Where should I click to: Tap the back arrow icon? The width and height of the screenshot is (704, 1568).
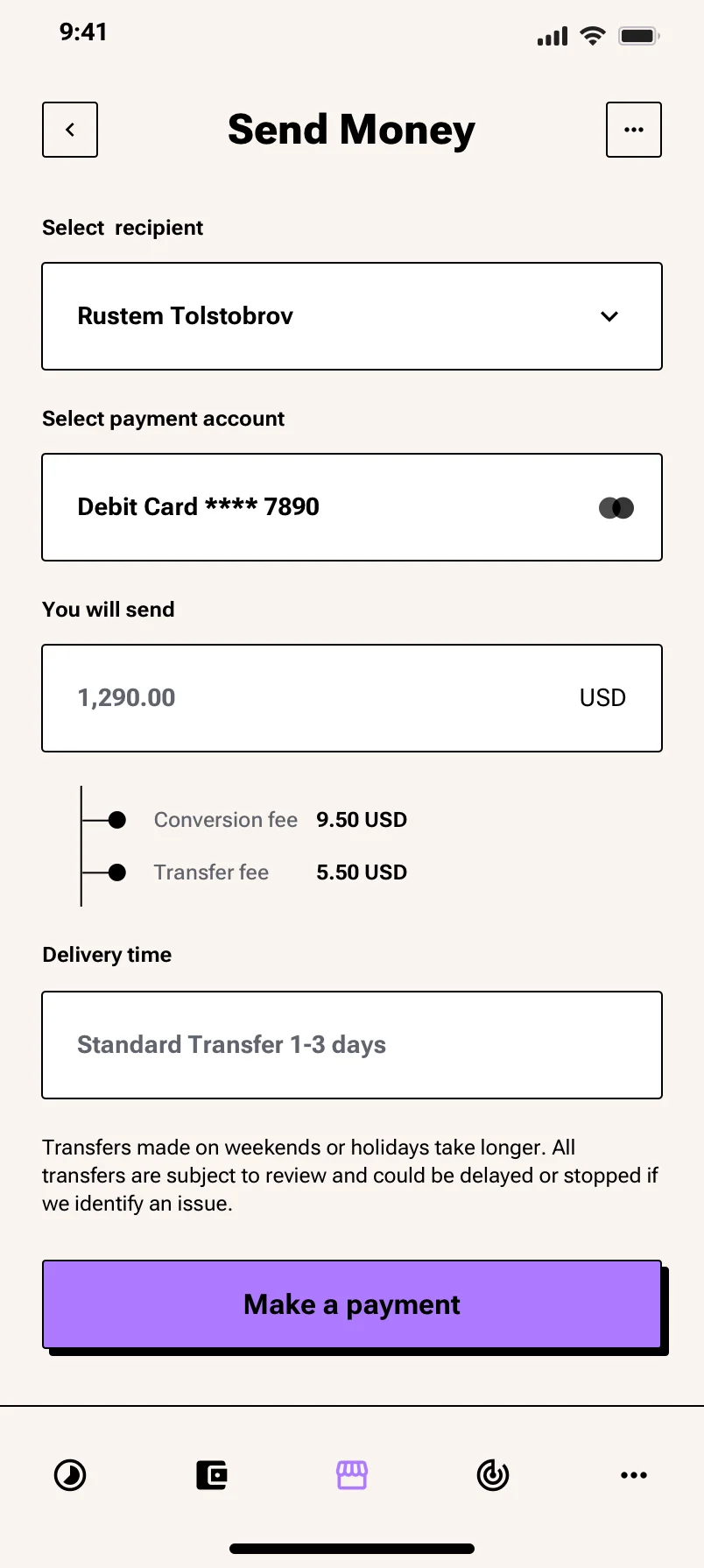69,130
